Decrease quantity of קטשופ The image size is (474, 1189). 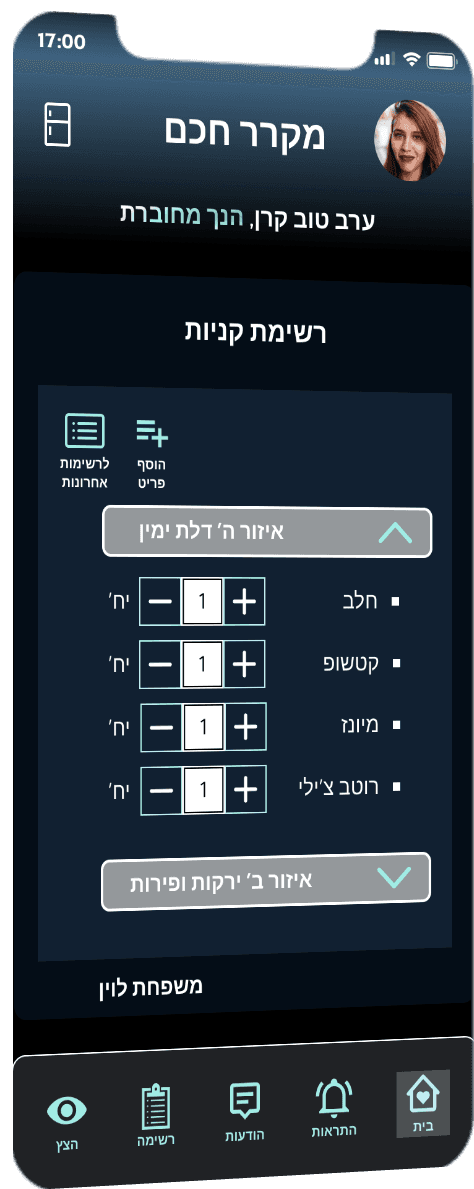coord(160,664)
